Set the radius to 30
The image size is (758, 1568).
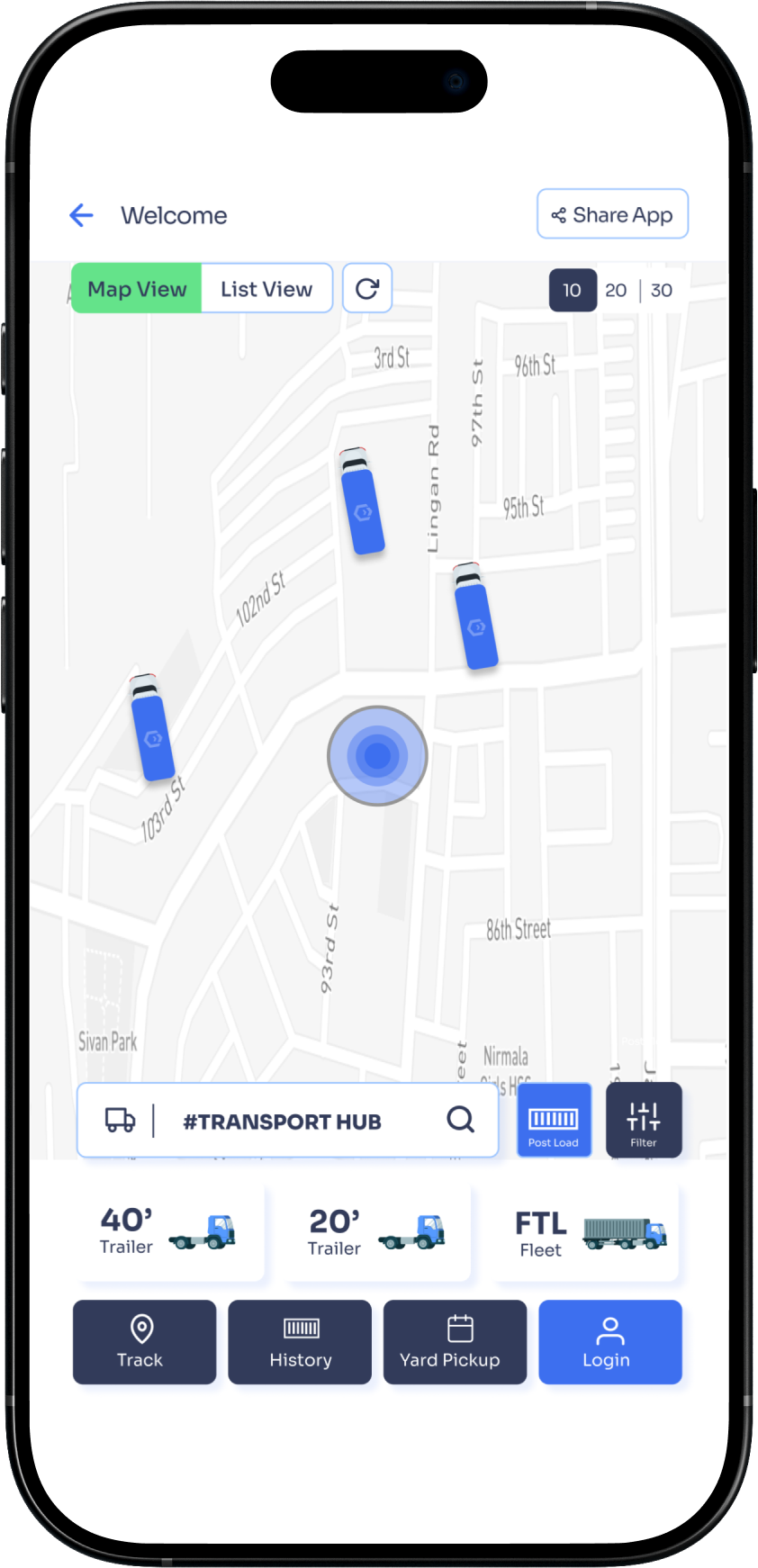[x=662, y=290]
